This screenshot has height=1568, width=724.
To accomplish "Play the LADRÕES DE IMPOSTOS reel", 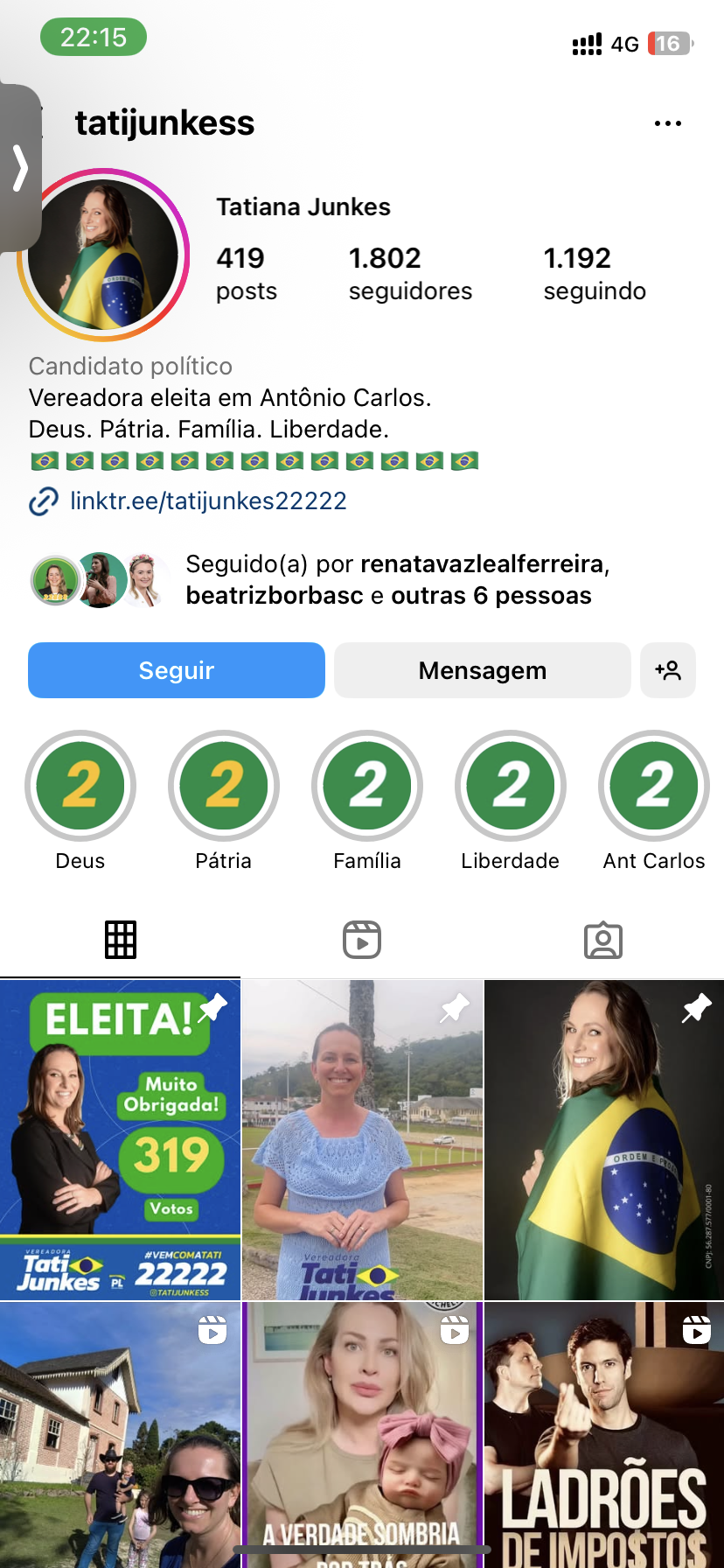I will (604, 1435).
